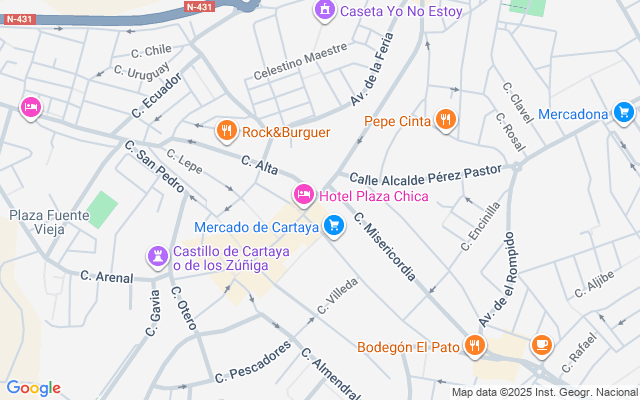Tap the Bodegón El Pato marker
640x400 pixels.
(474, 347)
